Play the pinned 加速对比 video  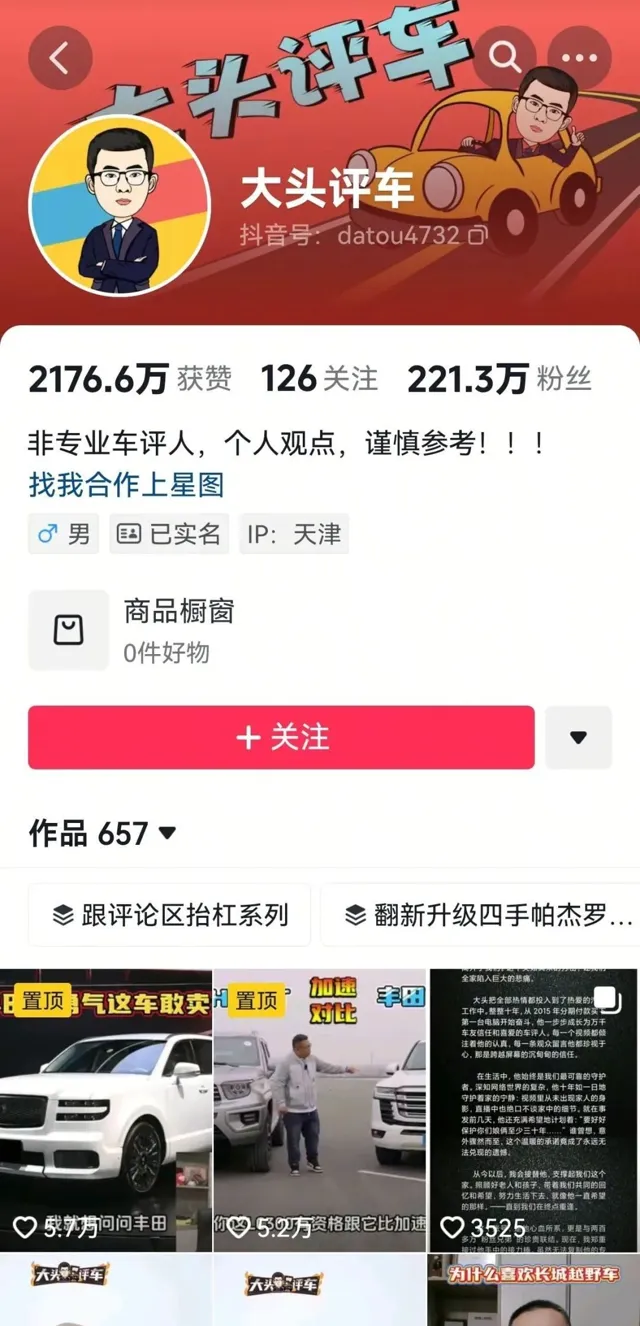tap(319, 1110)
